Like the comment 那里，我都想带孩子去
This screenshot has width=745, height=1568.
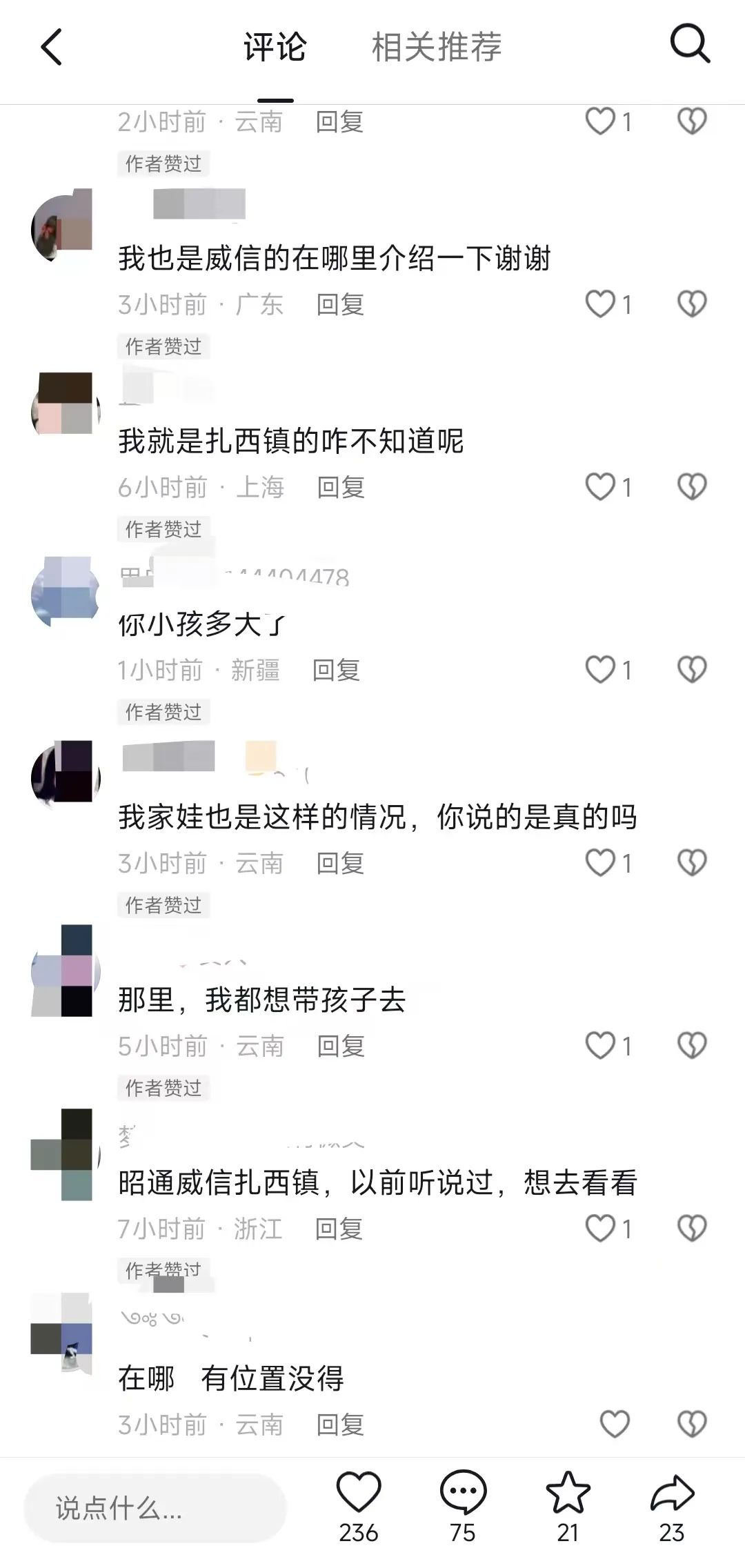[600, 1046]
